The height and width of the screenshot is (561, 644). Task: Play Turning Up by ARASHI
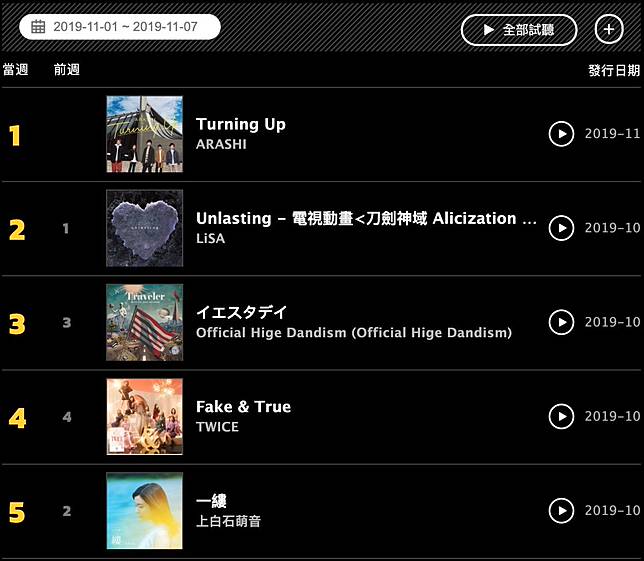pos(561,134)
